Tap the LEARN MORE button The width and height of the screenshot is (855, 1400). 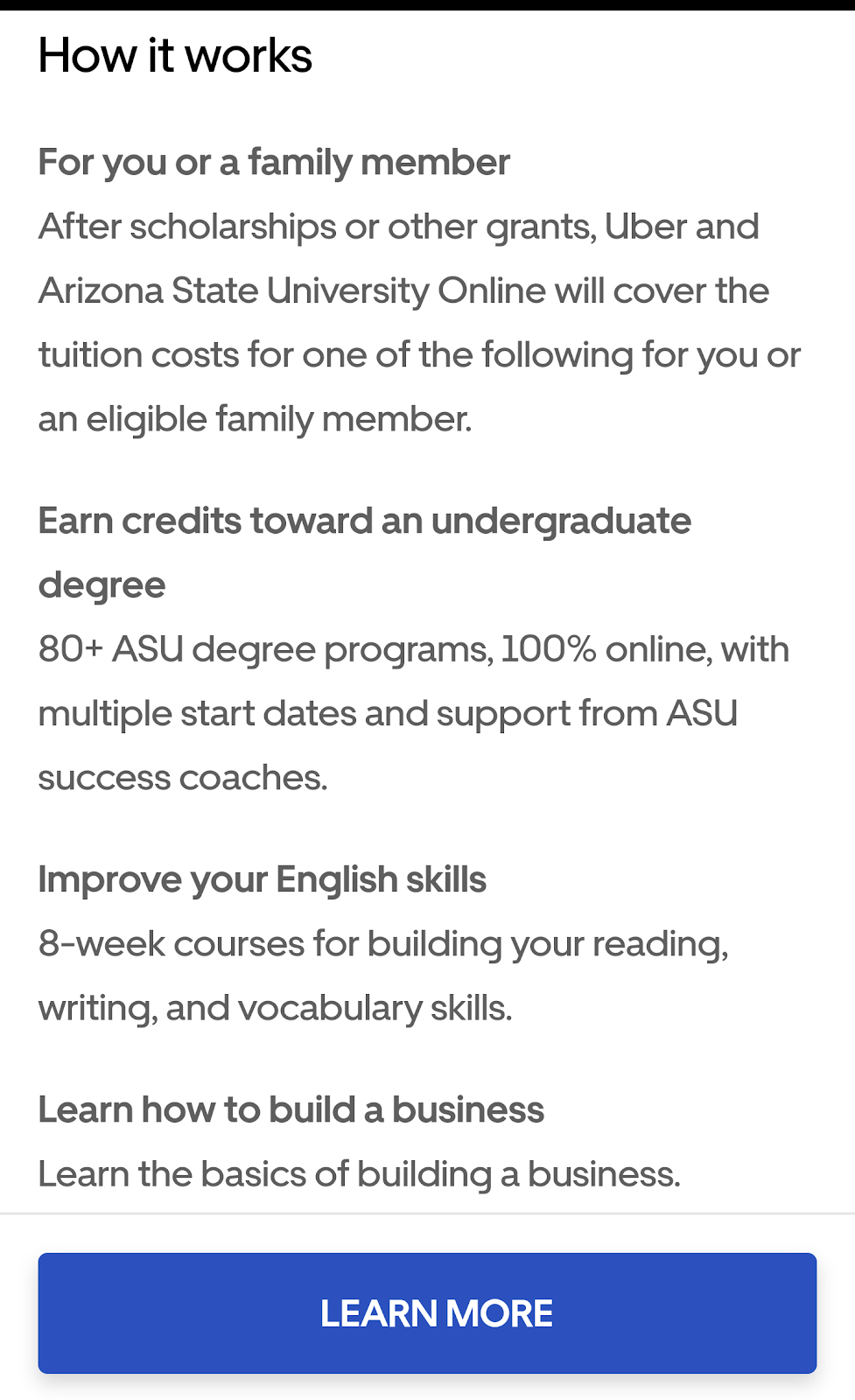point(427,1312)
